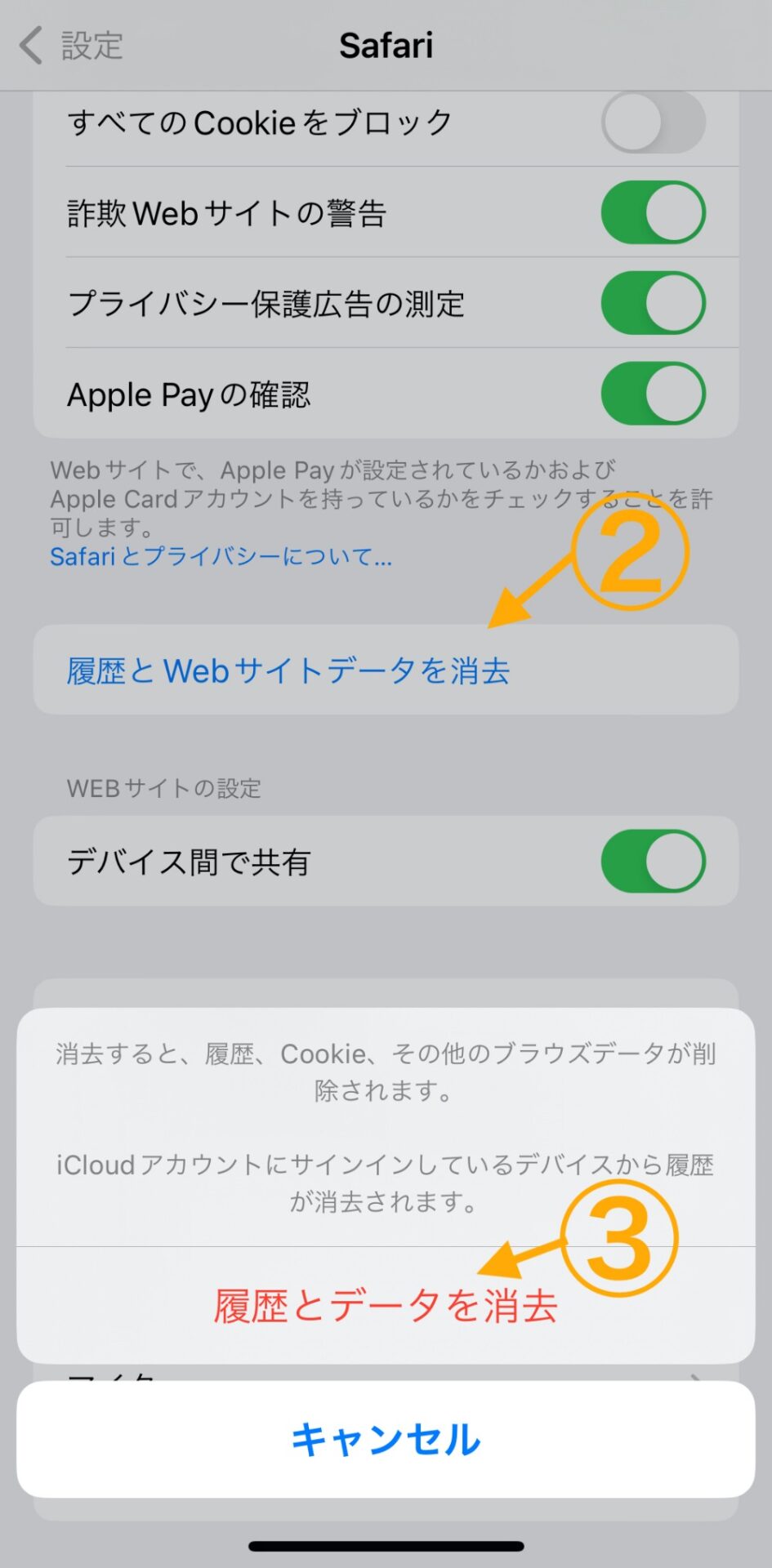The image size is (772, 1568).
Task: Tap キャンセル to dismiss the sheet
Action: click(x=386, y=1439)
